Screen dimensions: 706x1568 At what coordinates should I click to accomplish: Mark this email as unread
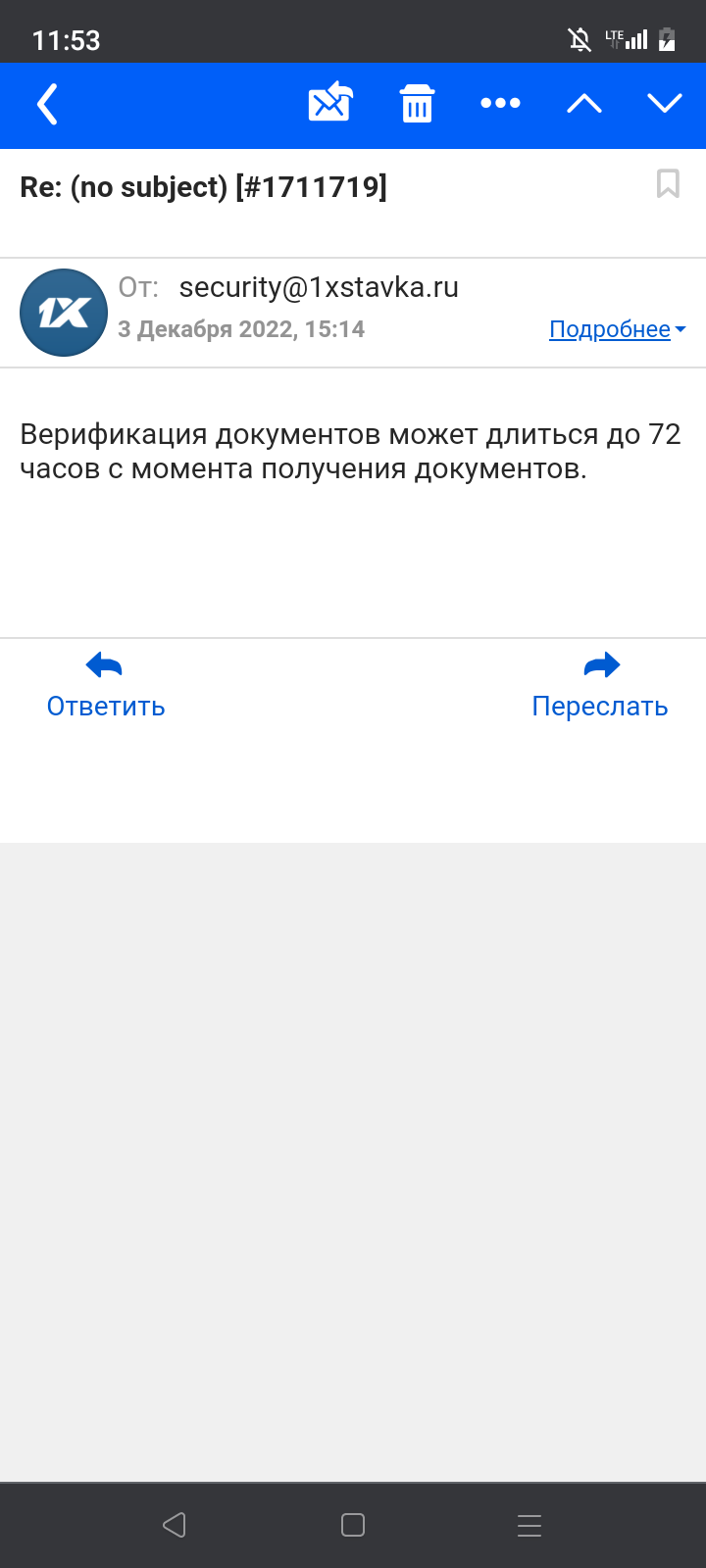point(330,103)
